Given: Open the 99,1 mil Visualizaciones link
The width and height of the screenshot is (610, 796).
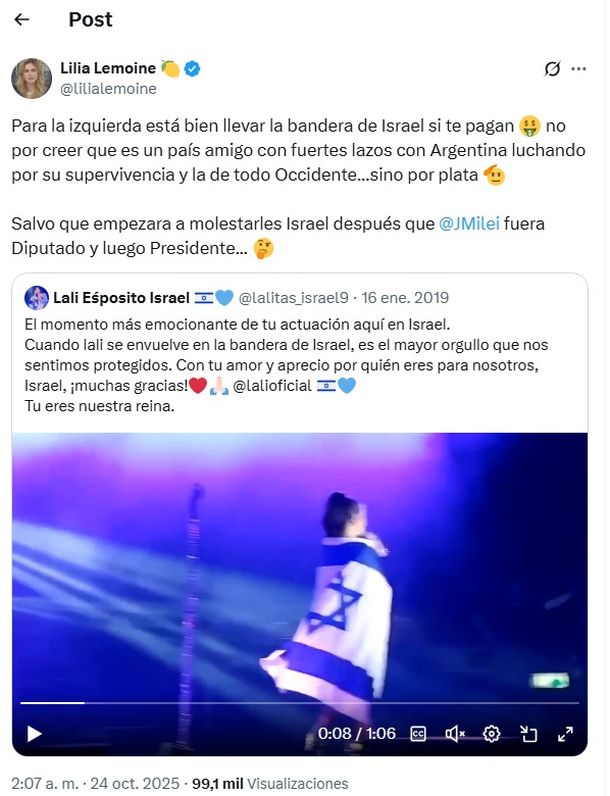Looking at the screenshot, I should click(x=270, y=784).
